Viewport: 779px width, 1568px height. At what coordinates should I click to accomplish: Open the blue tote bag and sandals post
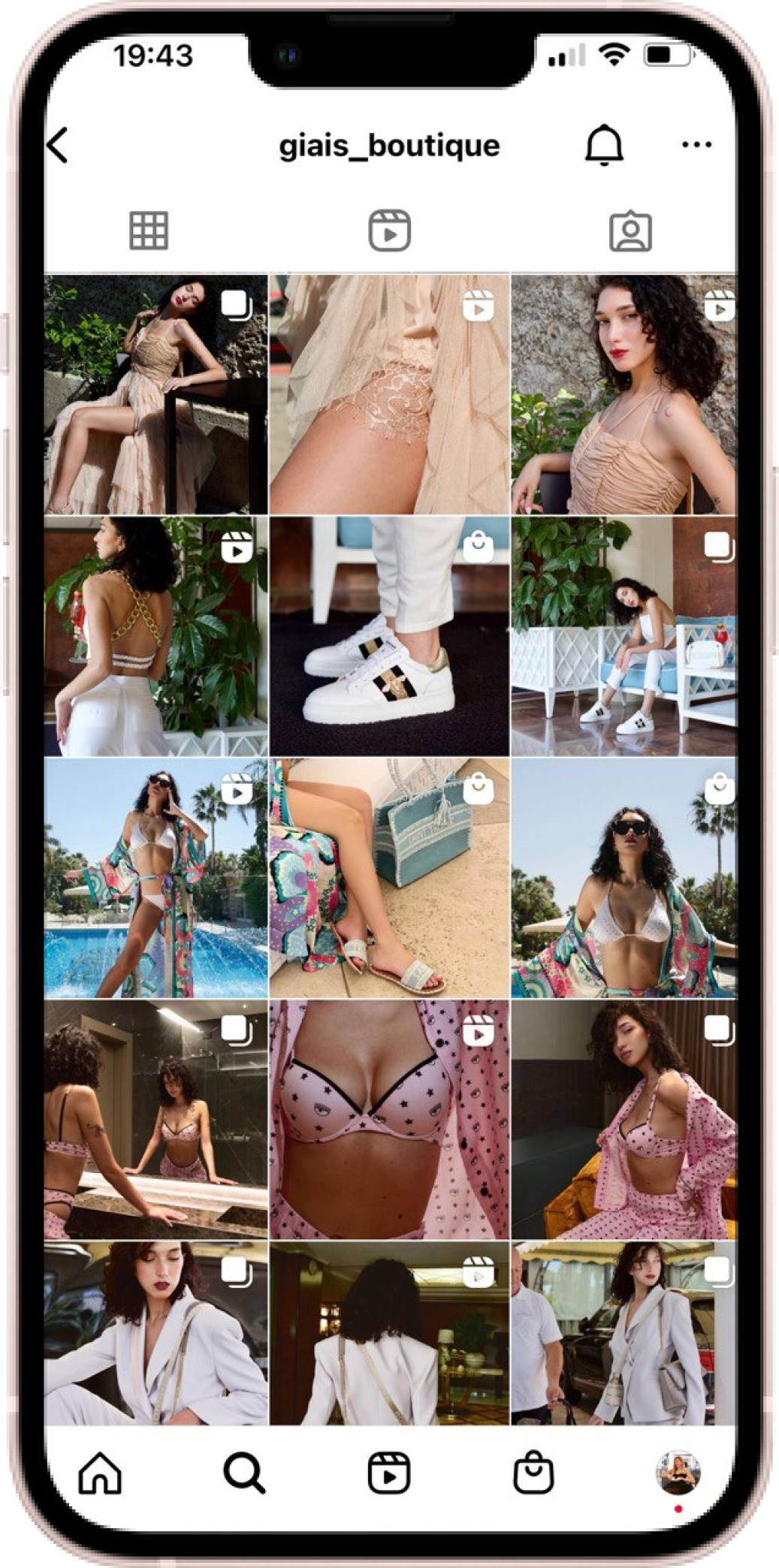tap(389, 877)
